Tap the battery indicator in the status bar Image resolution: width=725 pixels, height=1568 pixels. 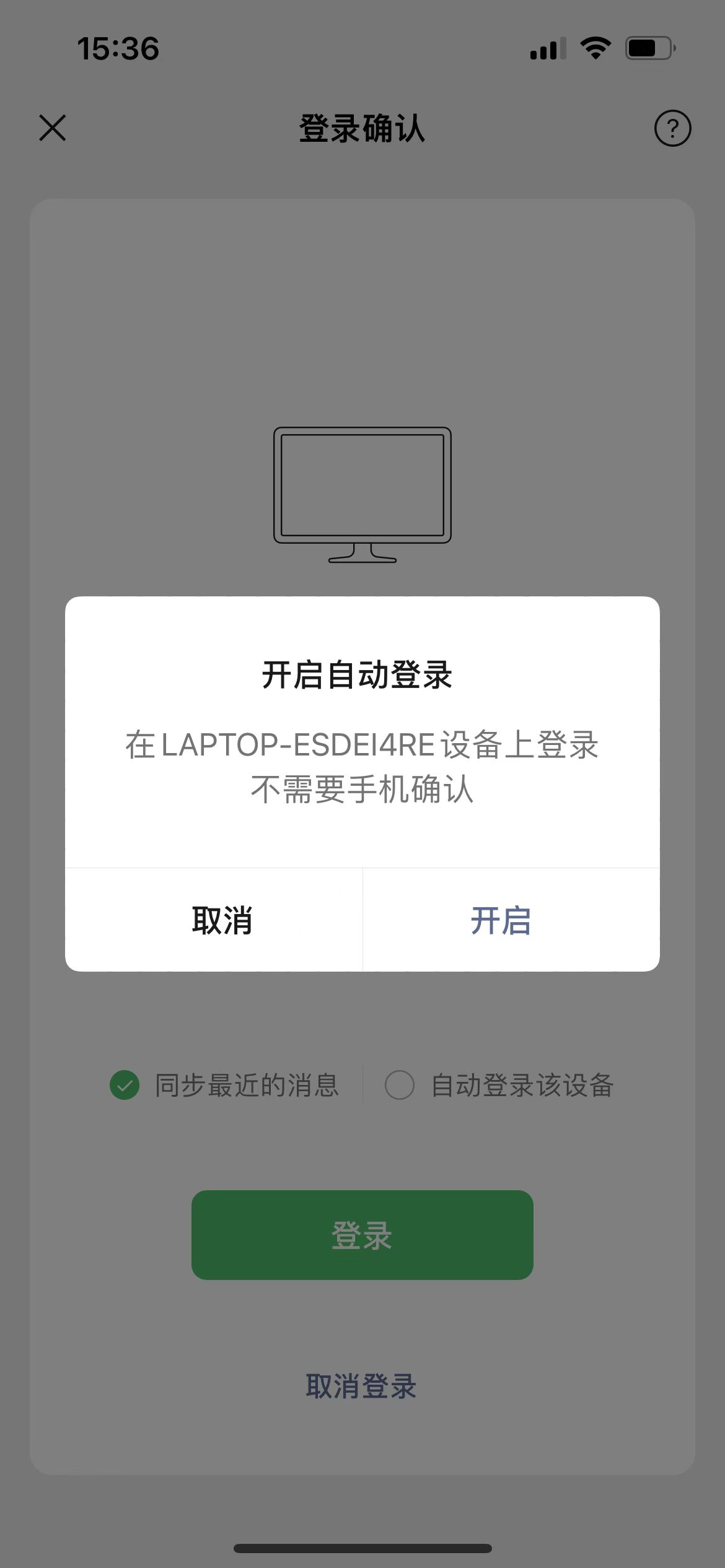[x=647, y=46]
